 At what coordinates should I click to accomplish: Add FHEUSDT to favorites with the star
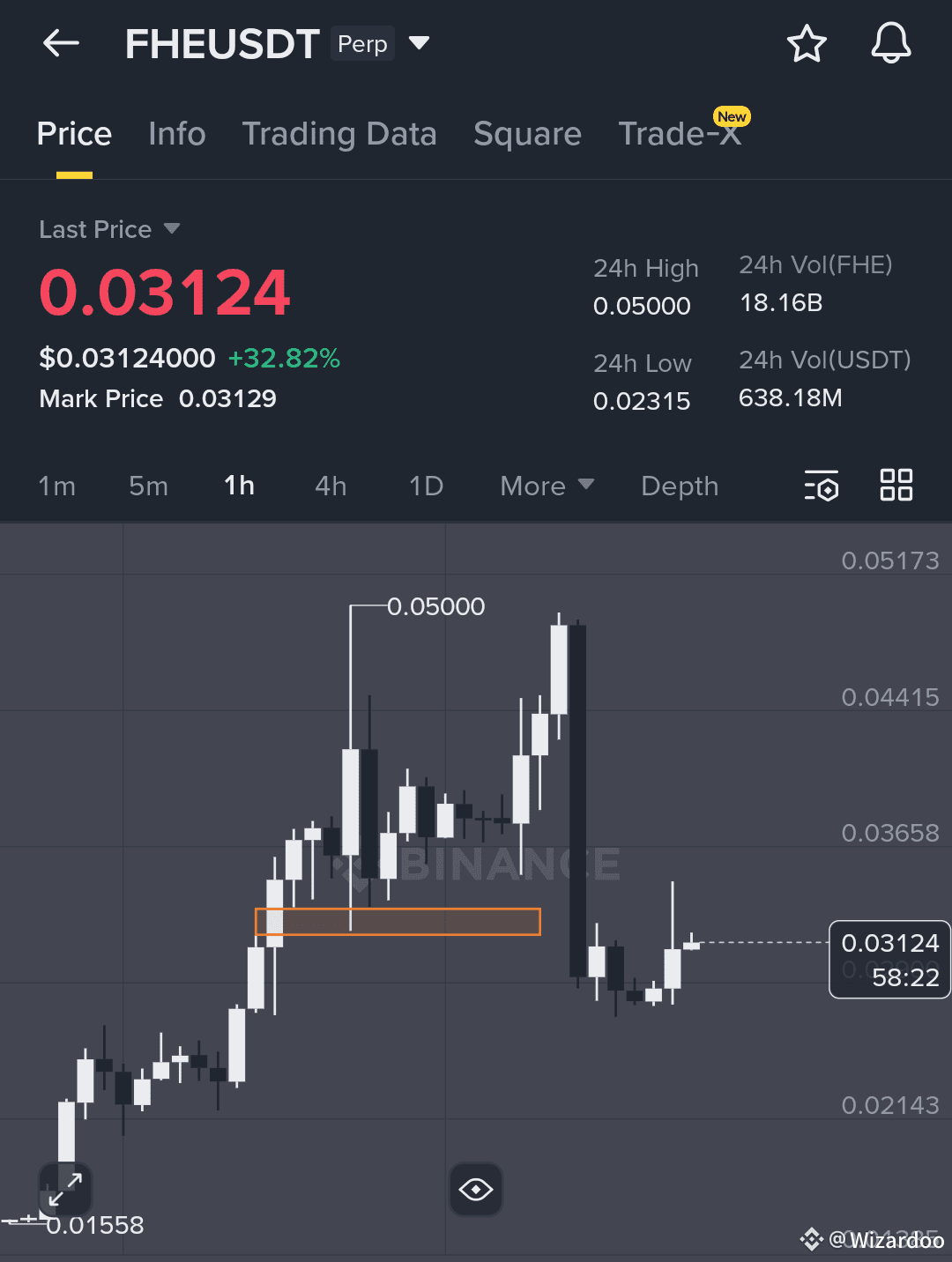coord(806,43)
